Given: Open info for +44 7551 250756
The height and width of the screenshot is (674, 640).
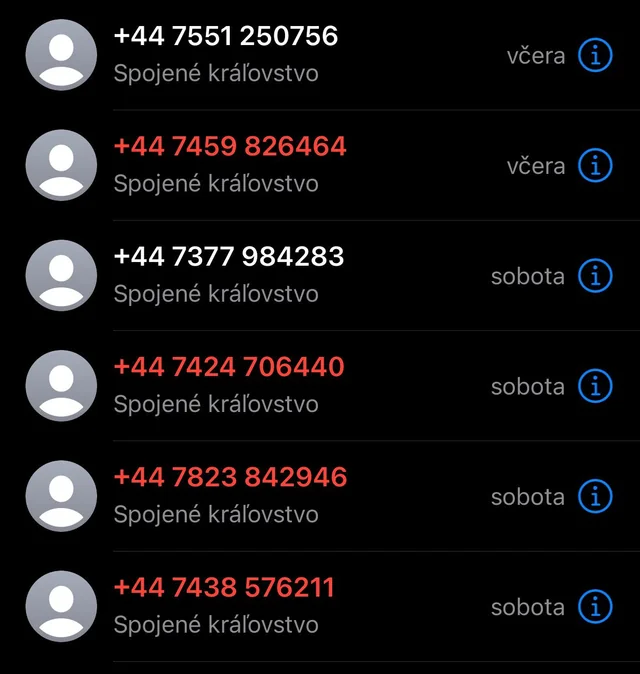Looking at the screenshot, I should (595, 56).
